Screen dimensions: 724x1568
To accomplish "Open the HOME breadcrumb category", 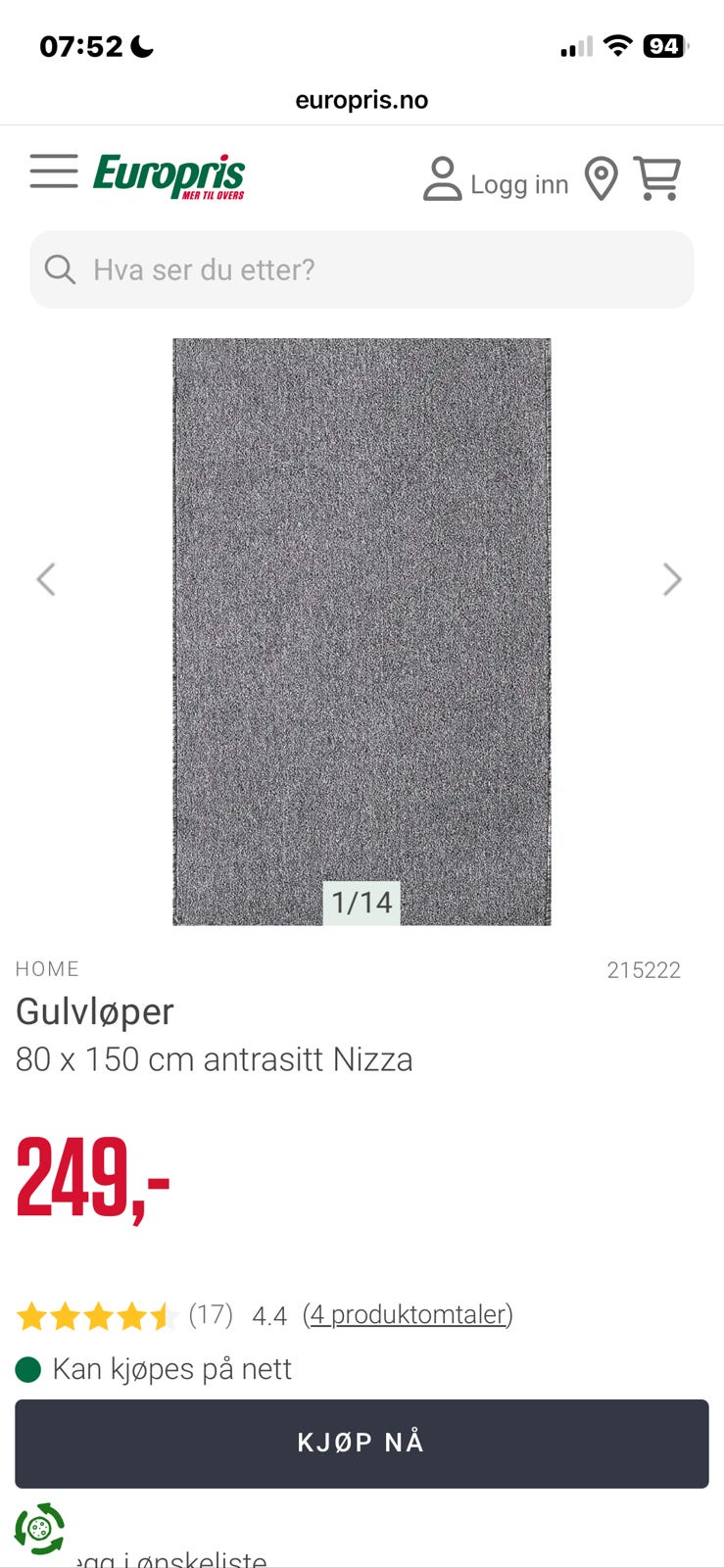I will click(x=46, y=968).
